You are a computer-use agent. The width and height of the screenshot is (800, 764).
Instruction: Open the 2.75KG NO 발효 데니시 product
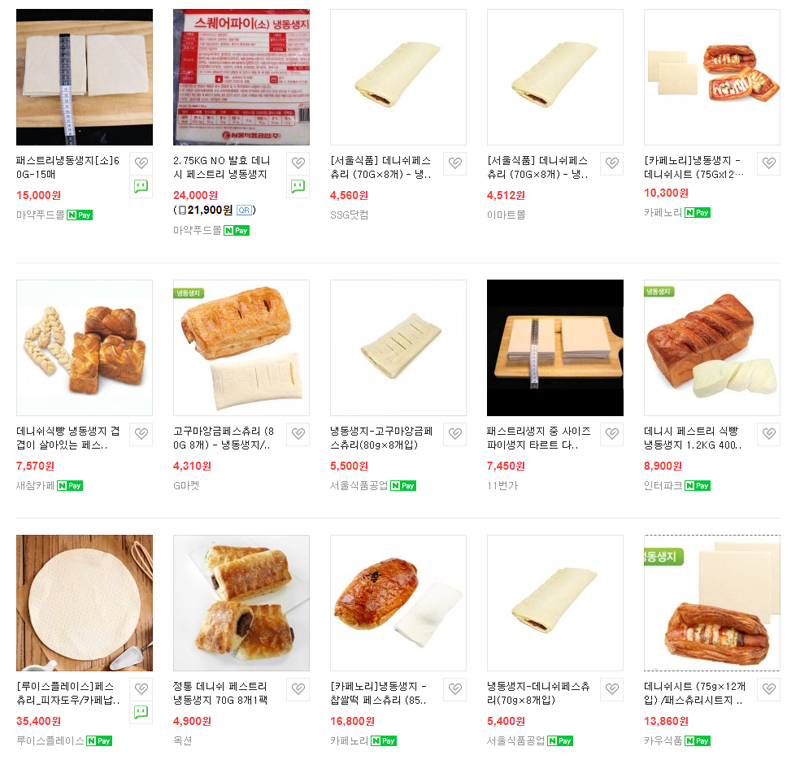241,77
